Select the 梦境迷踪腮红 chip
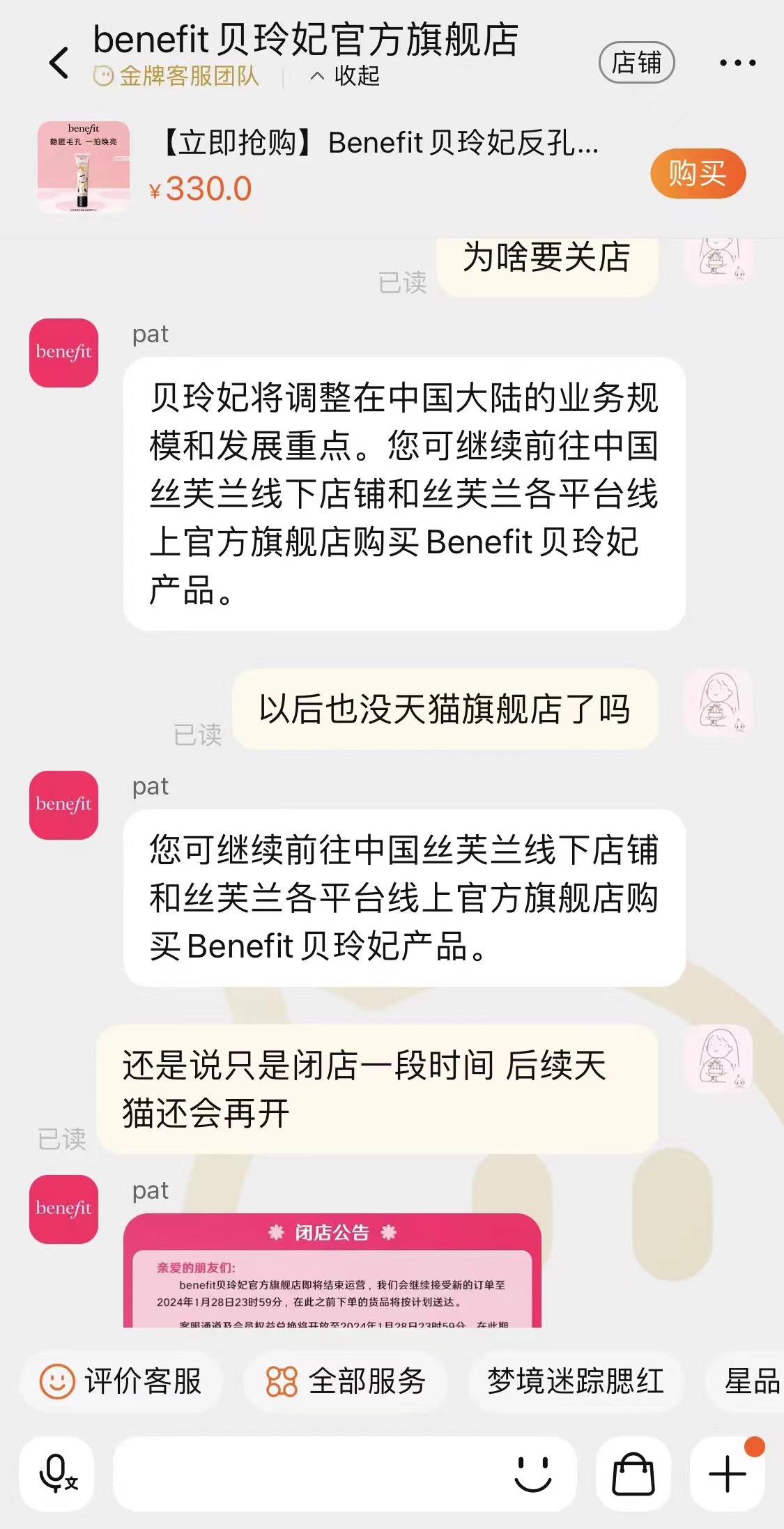This screenshot has width=784, height=1529. click(575, 1381)
